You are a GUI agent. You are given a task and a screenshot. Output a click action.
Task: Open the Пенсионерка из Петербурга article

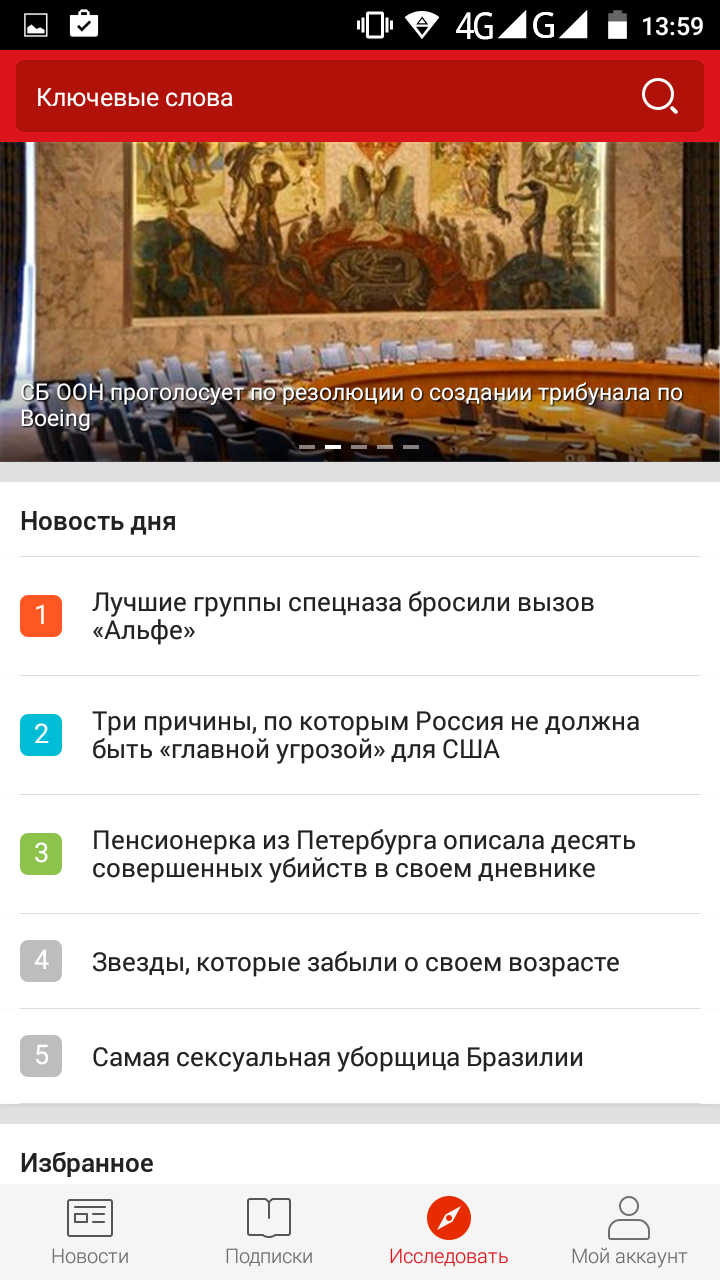pos(360,855)
